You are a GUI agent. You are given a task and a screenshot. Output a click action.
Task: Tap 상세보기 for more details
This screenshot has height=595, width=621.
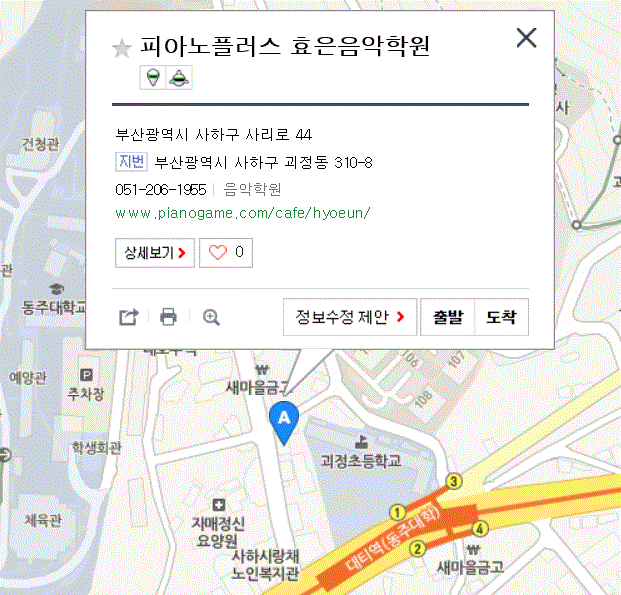click(x=155, y=253)
